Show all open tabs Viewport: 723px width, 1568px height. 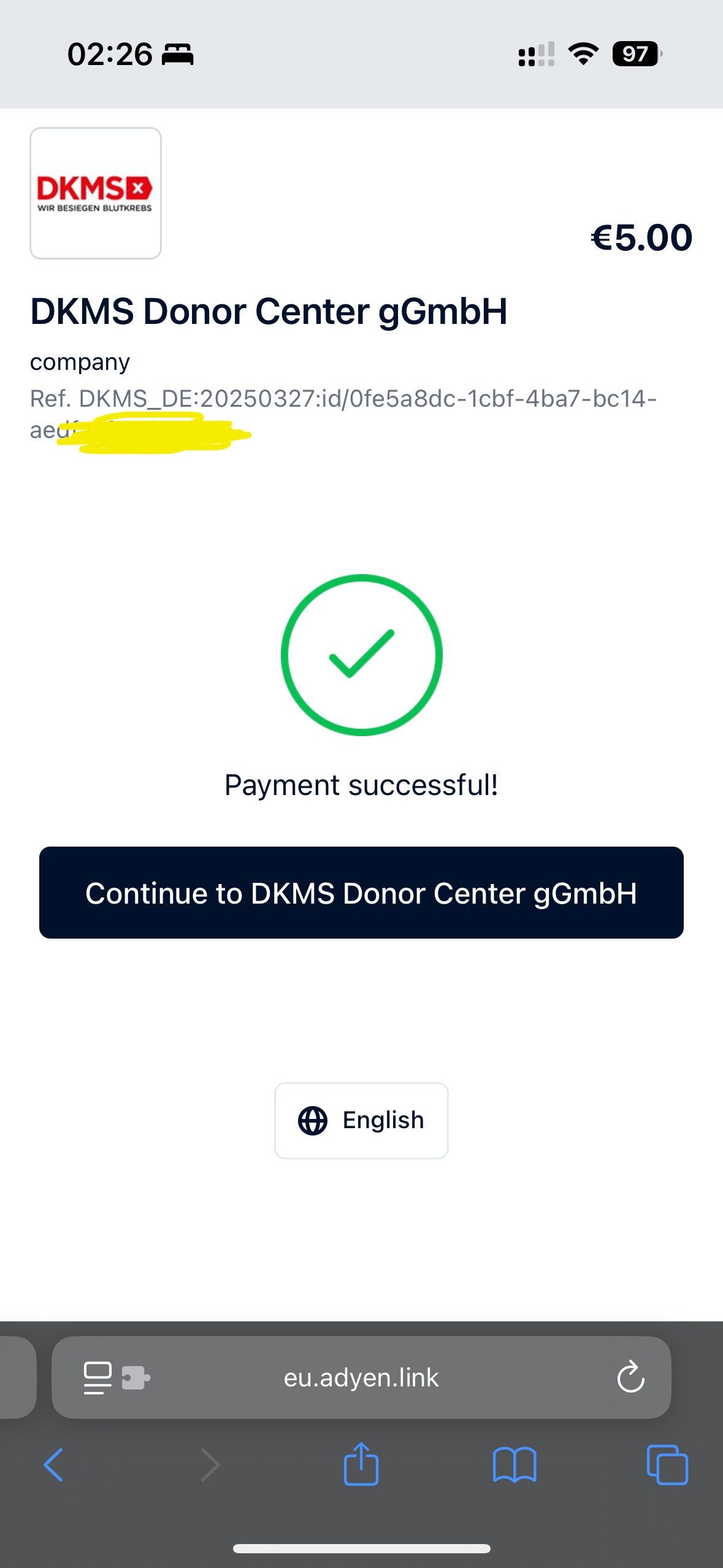pos(667,1465)
